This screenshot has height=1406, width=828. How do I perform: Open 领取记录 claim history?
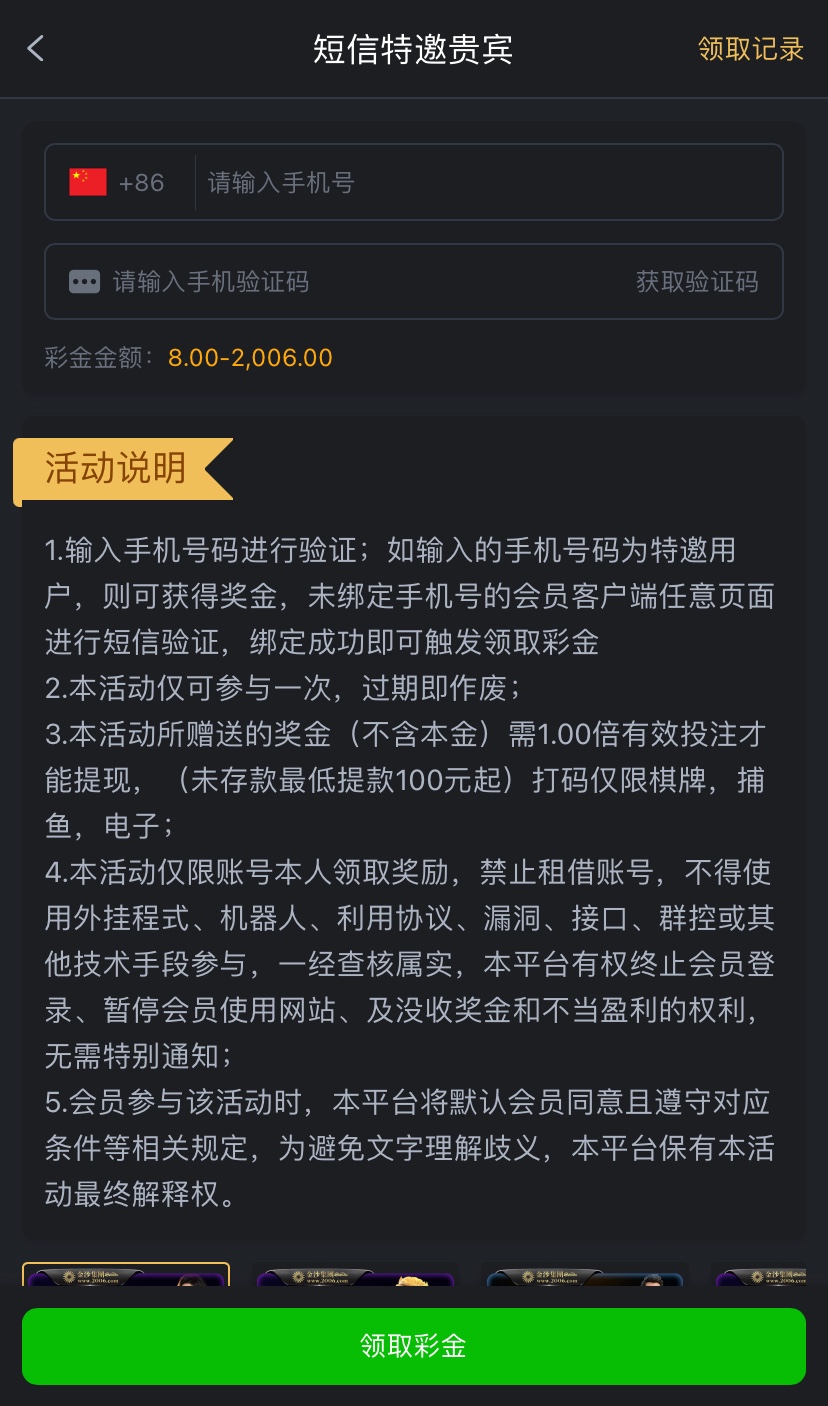pos(750,49)
